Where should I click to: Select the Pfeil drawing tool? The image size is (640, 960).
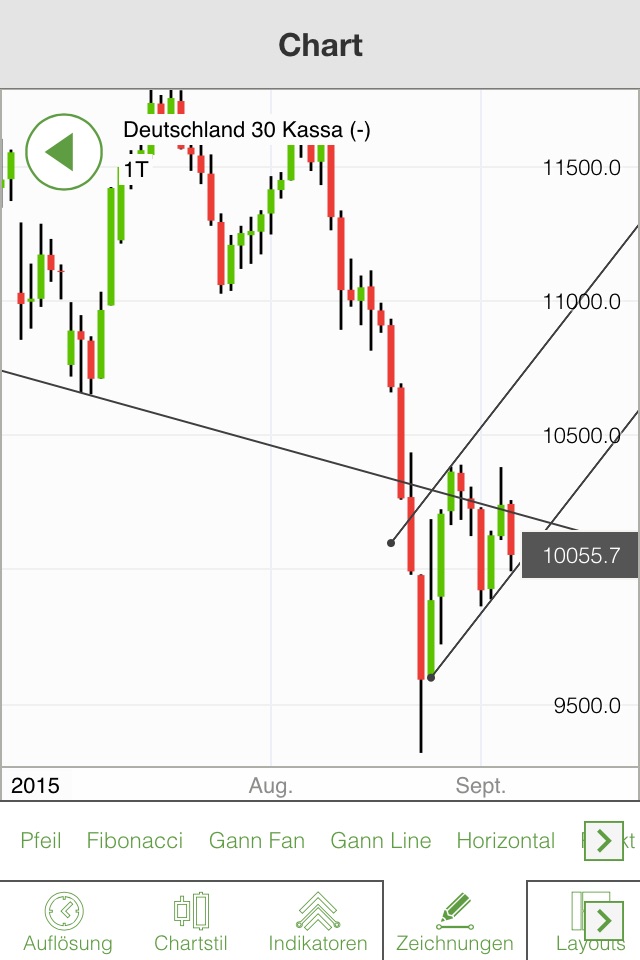tap(41, 841)
